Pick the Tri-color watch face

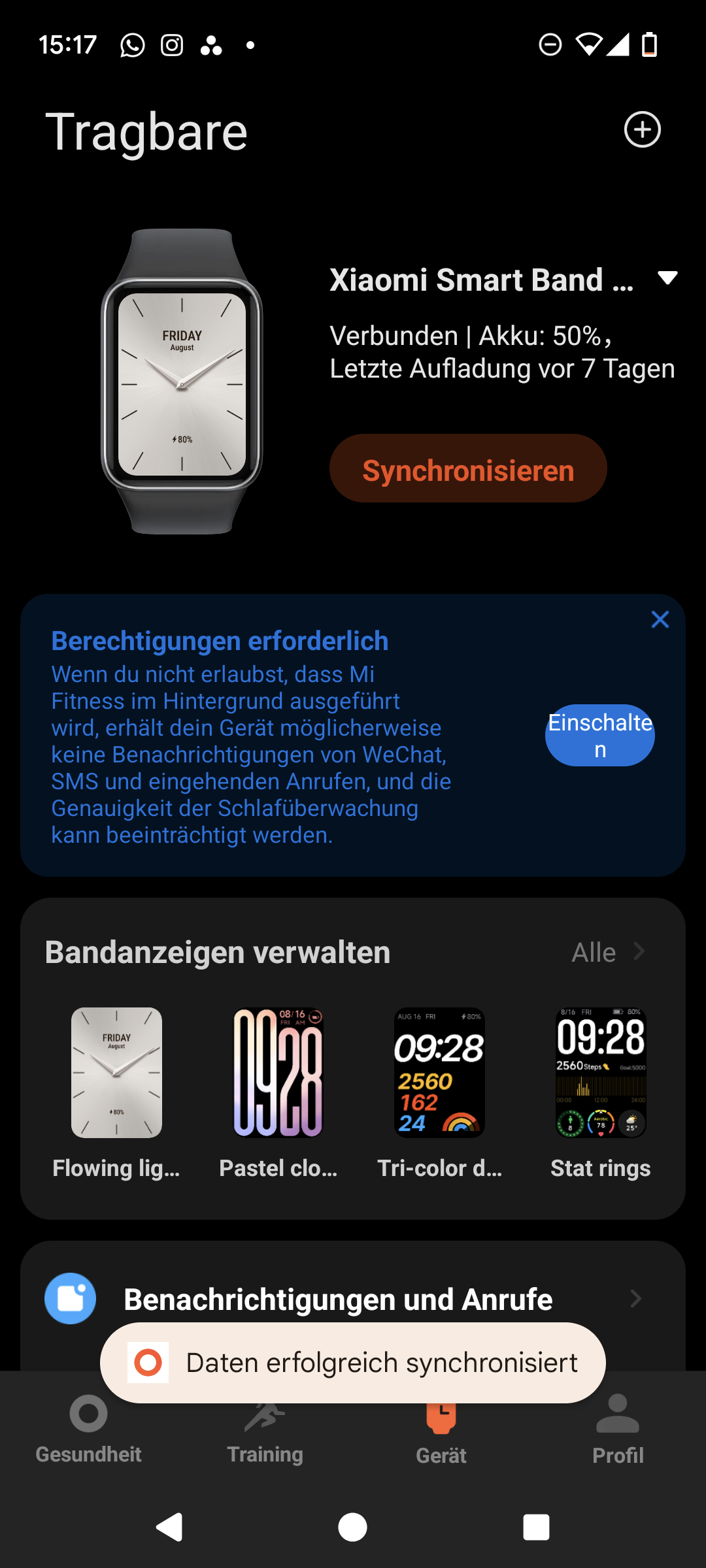point(439,1073)
